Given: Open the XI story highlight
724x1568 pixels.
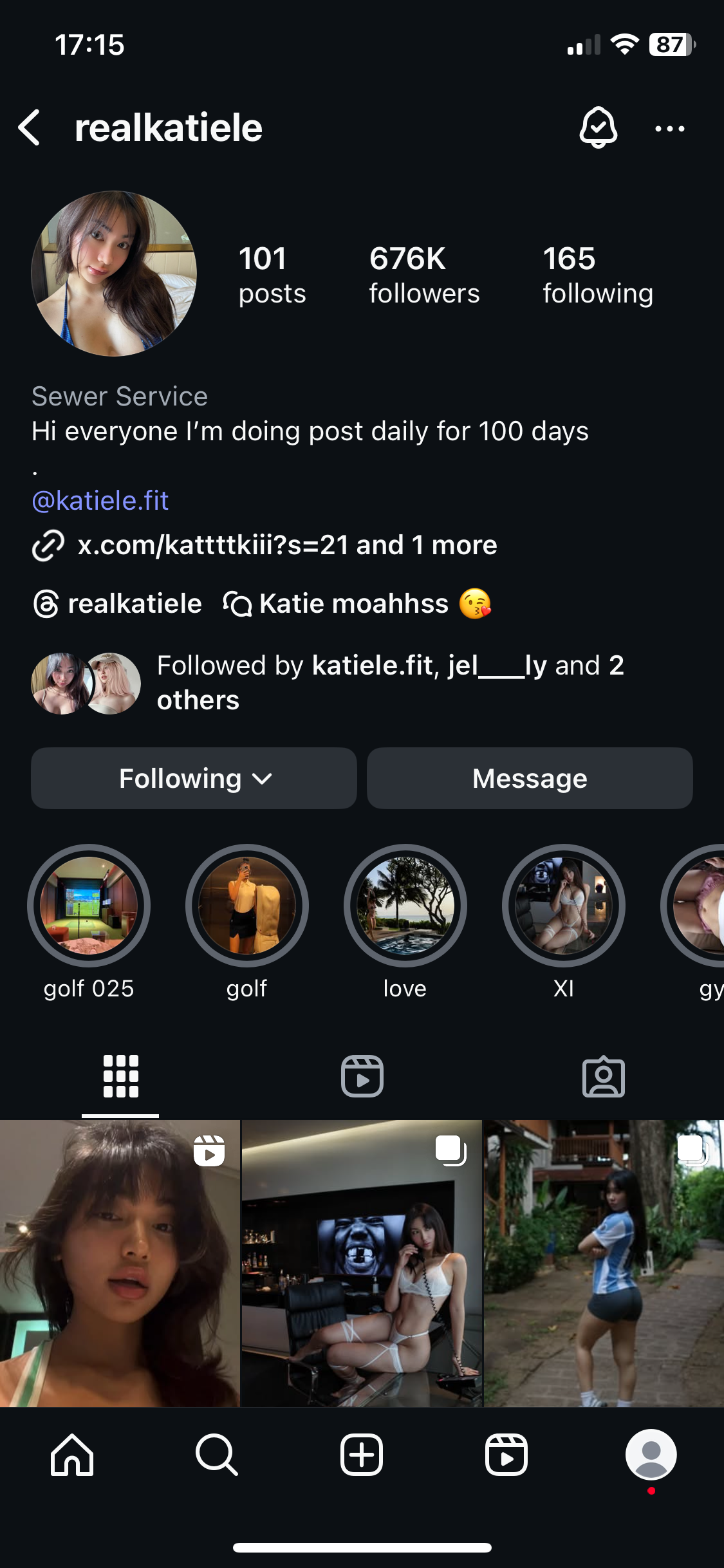Looking at the screenshot, I should point(563,906).
